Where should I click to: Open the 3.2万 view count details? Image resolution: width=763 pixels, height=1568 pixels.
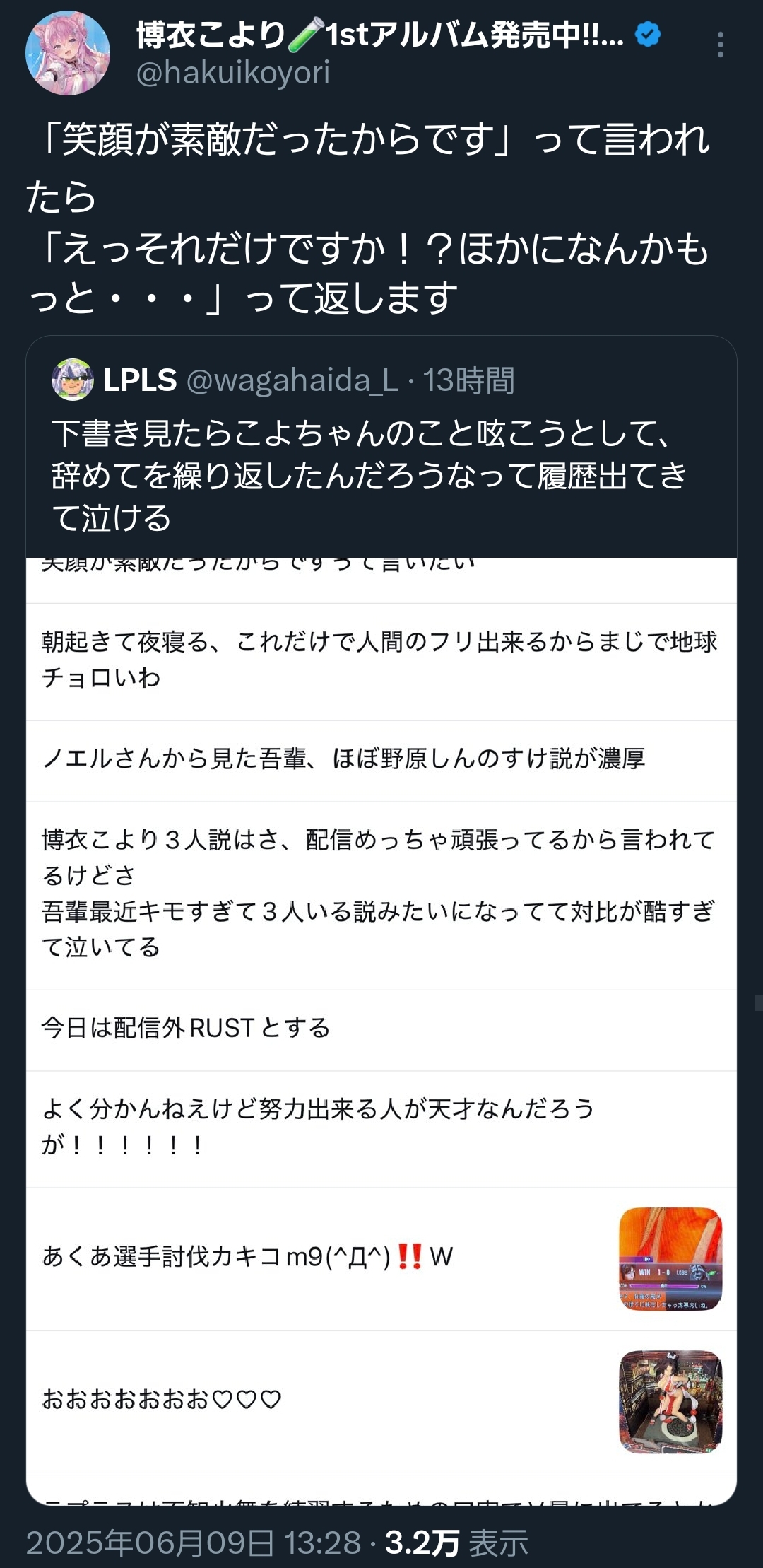pyautogui.click(x=456, y=1543)
